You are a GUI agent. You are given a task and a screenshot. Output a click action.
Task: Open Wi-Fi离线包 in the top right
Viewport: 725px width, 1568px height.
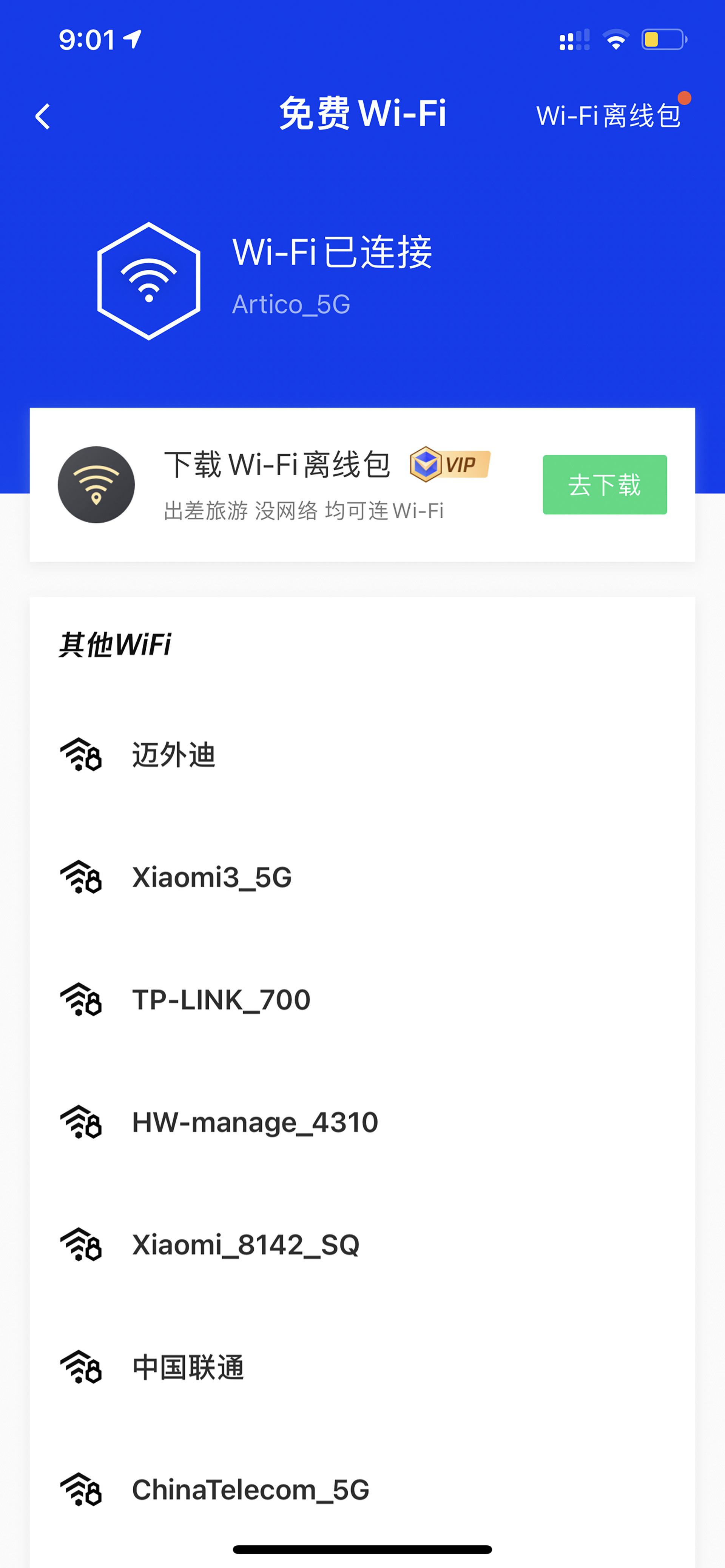click(608, 115)
